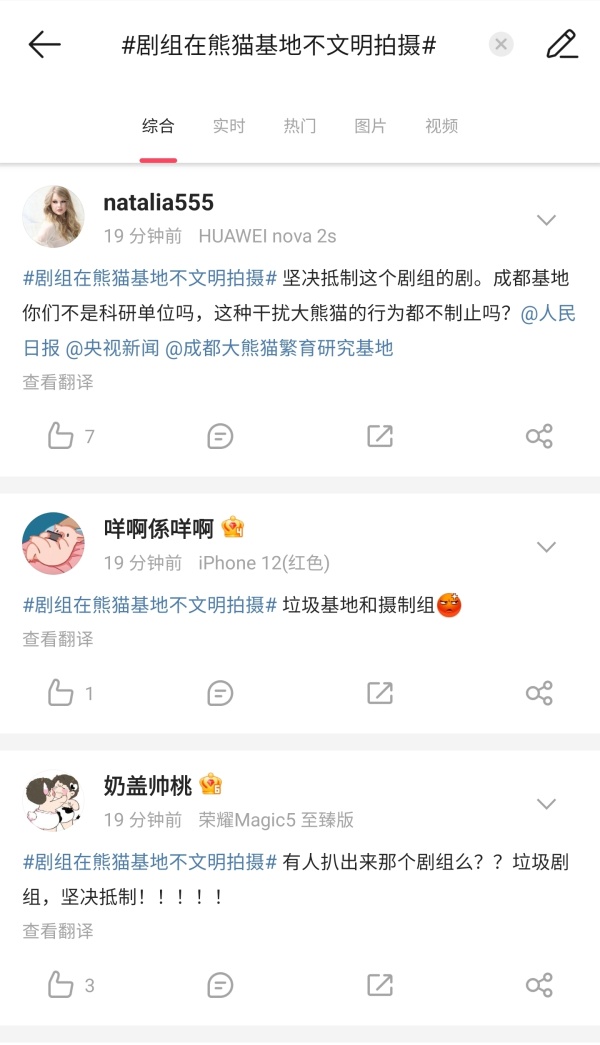Share natalia555's post
600x1045 pixels.
click(539, 436)
